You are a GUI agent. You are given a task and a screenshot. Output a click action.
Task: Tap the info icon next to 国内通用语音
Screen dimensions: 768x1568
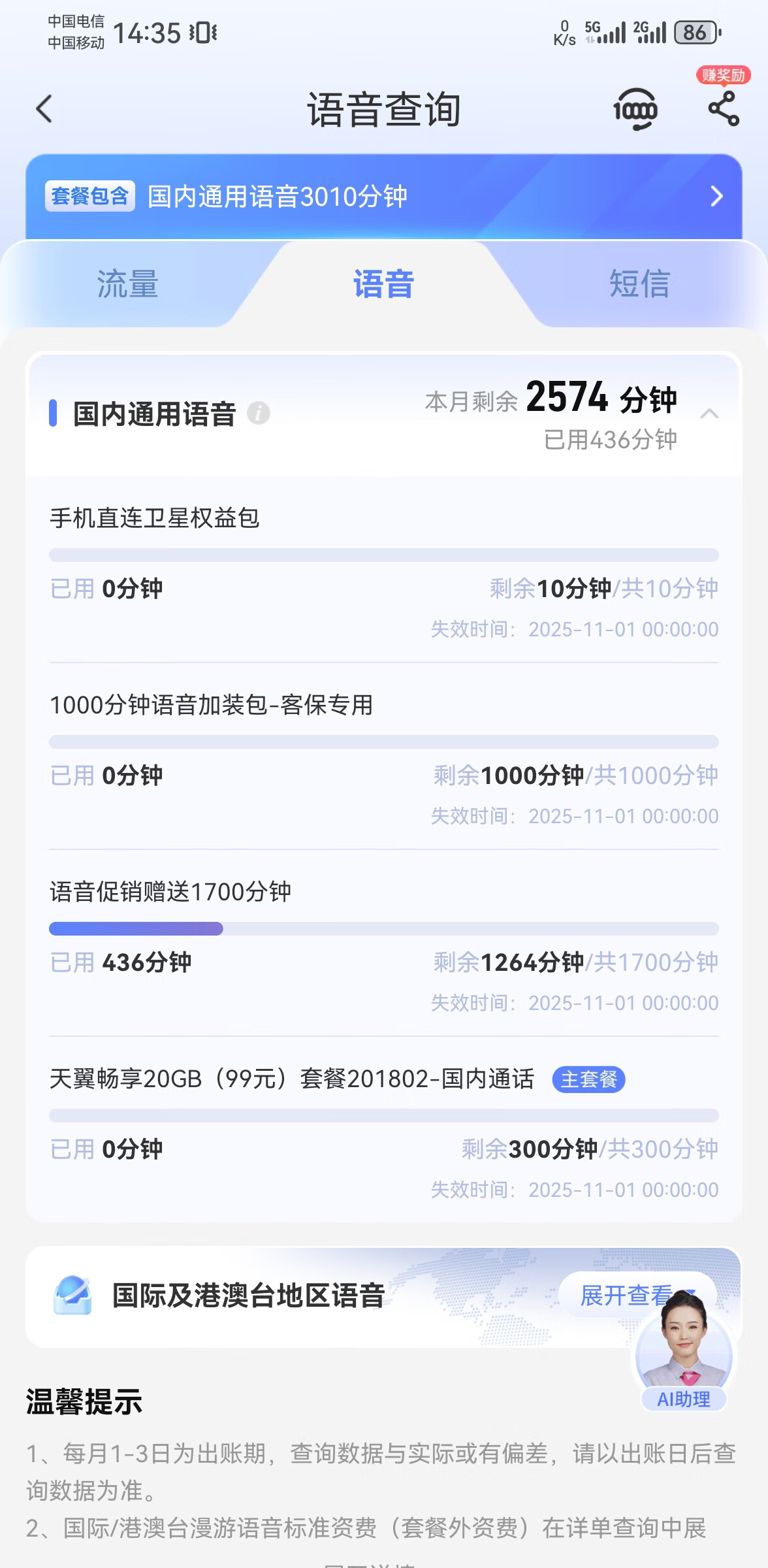tap(259, 413)
